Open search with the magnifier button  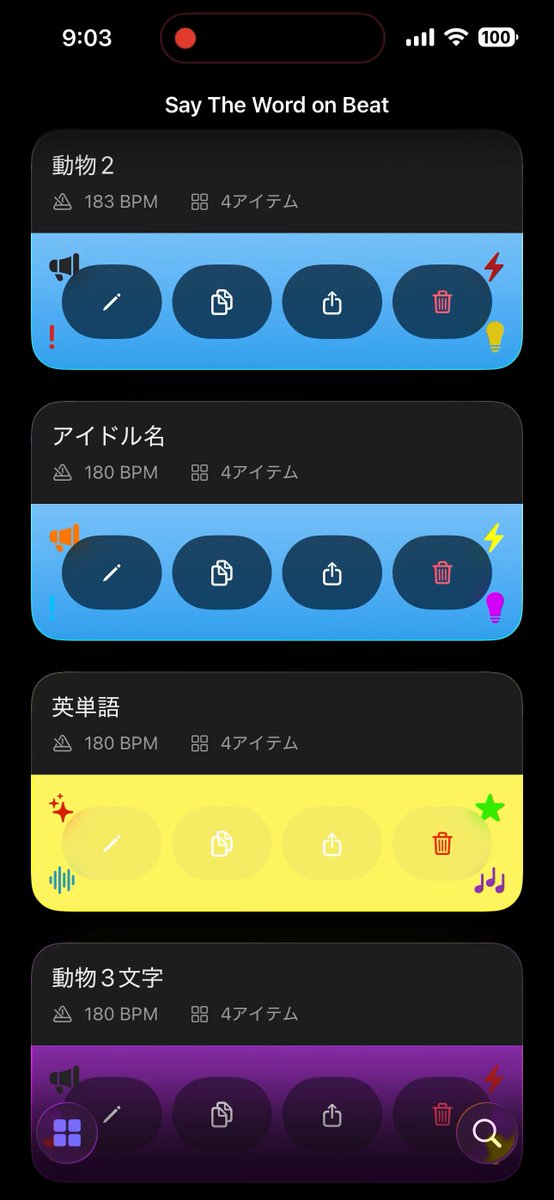click(486, 1133)
